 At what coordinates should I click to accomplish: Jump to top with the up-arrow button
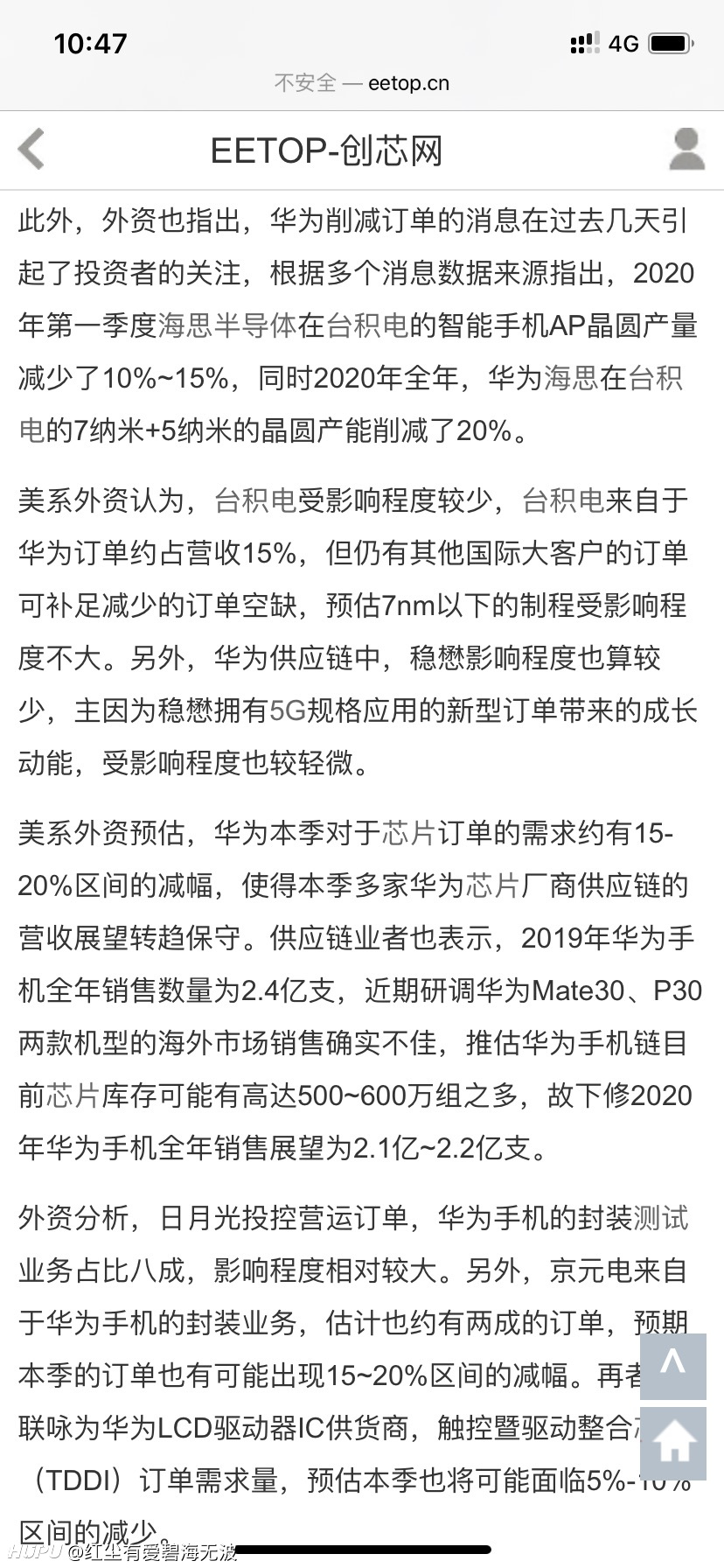[x=672, y=1367]
